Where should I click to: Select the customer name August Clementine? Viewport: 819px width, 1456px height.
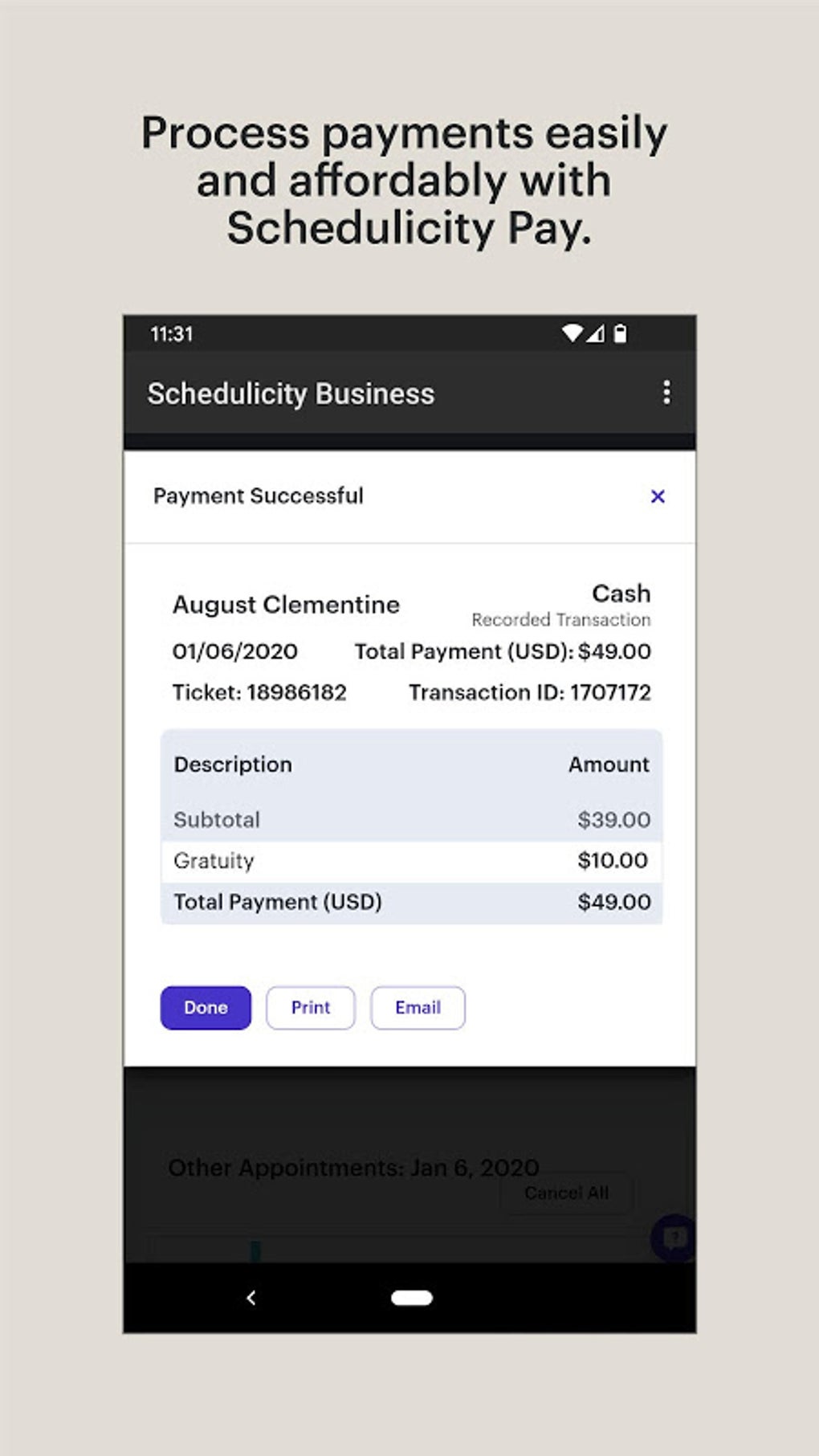(x=287, y=604)
